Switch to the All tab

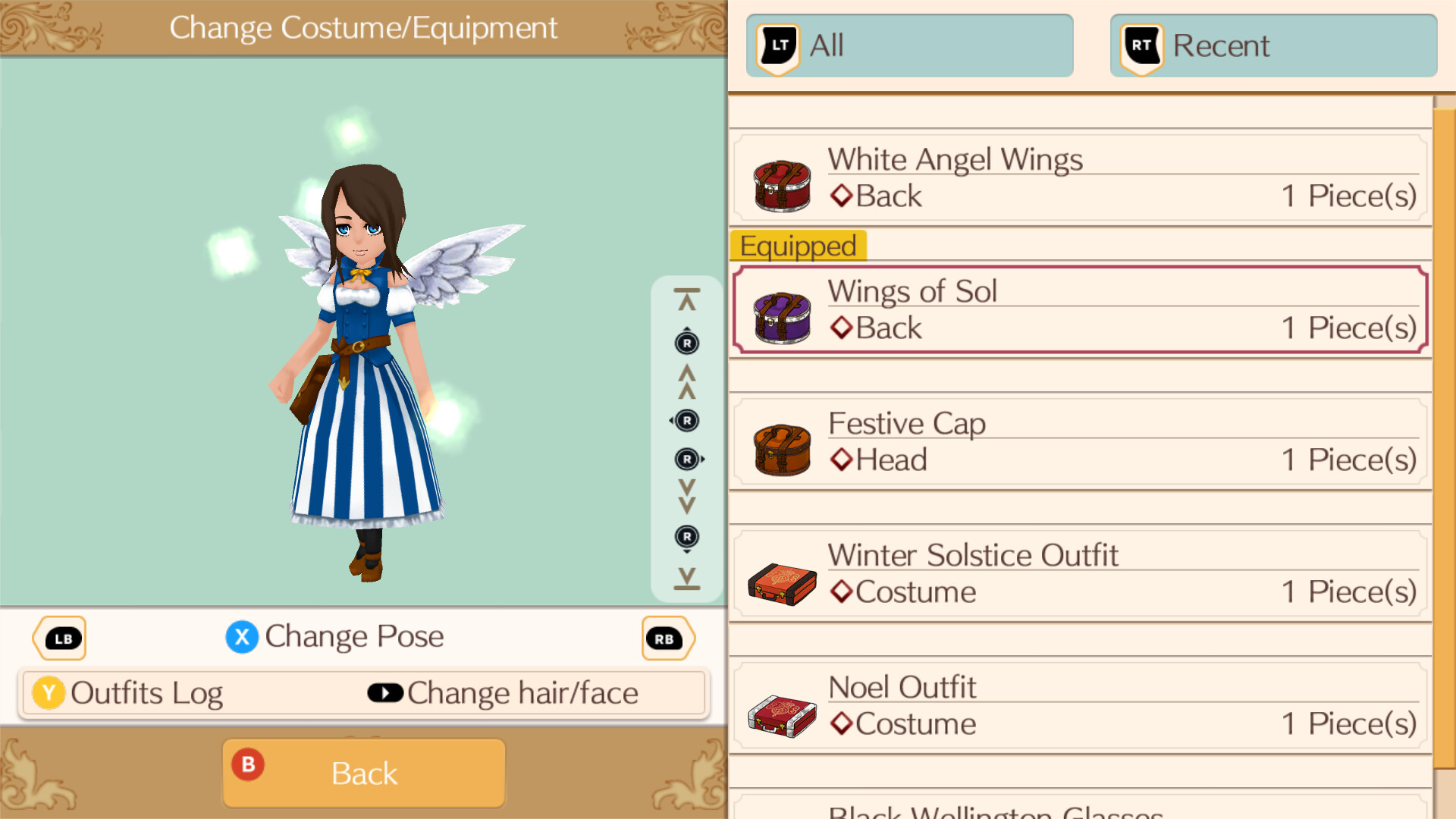click(909, 45)
